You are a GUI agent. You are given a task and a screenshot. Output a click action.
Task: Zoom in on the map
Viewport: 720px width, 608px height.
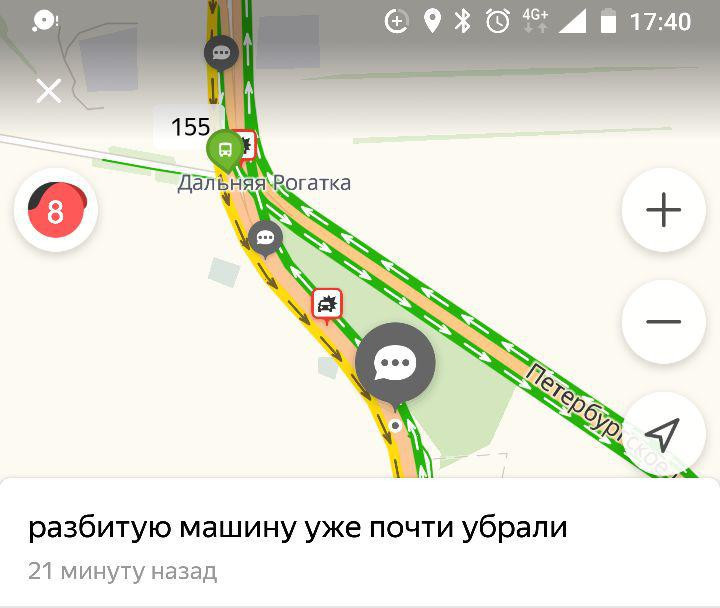[663, 210]
